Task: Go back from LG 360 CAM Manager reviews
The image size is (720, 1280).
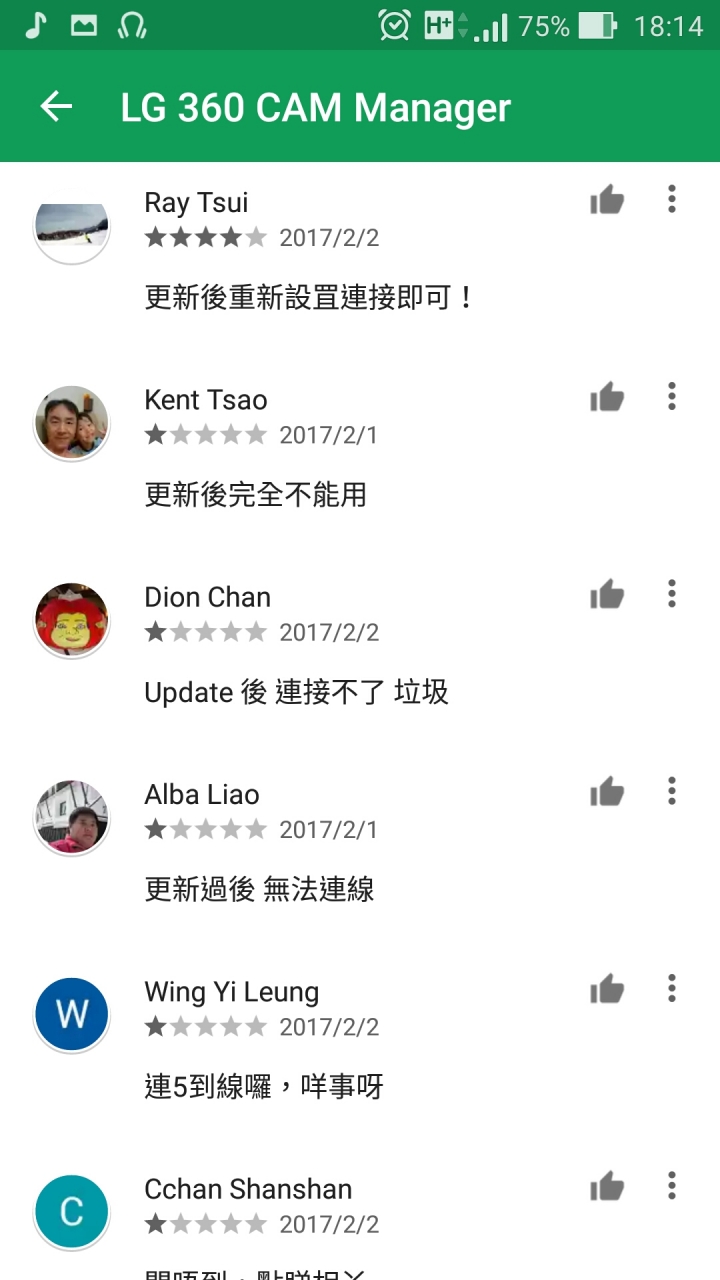Action: click(x=57, y=107)
